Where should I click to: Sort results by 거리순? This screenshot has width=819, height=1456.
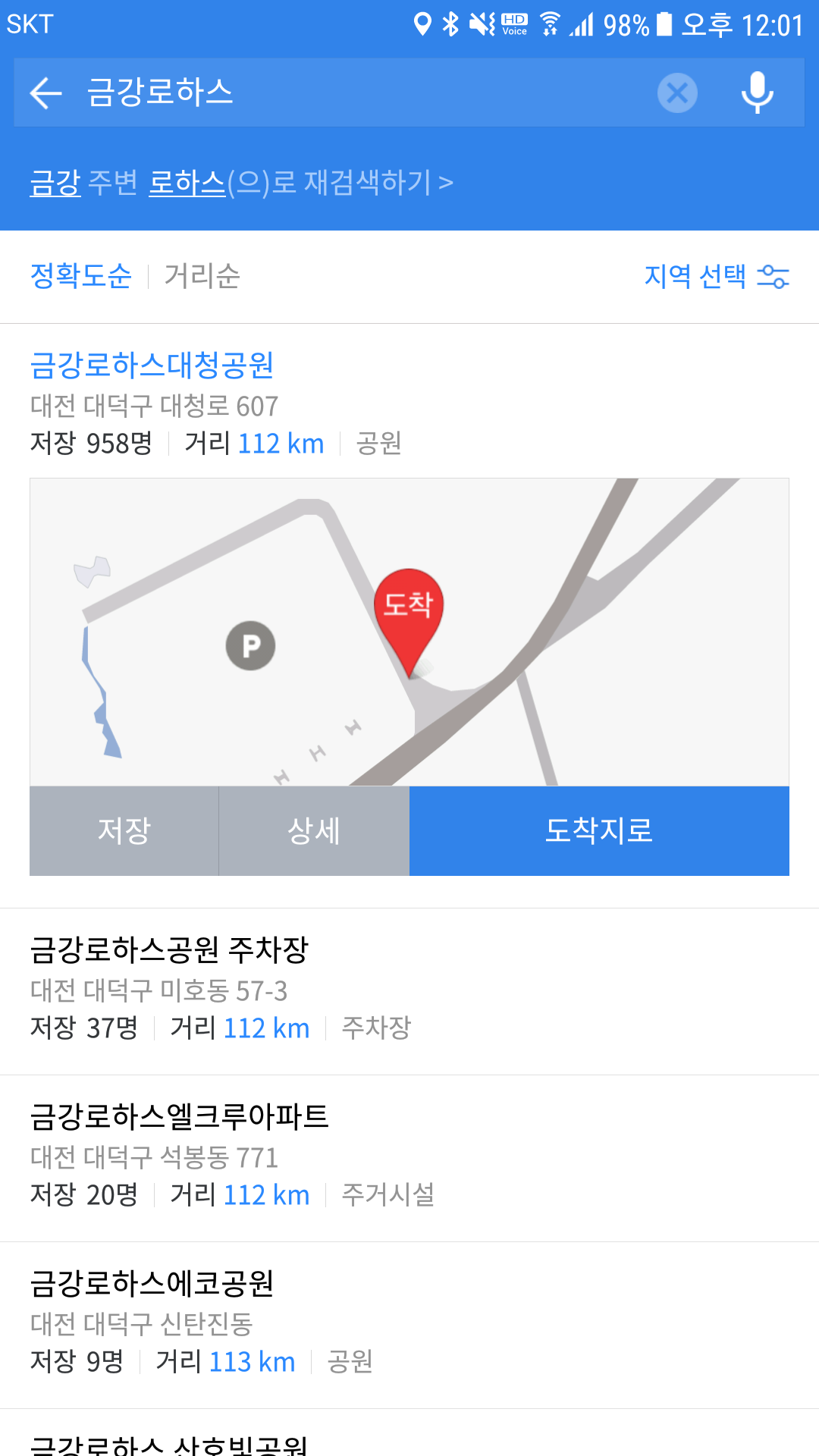pos(202,275)
